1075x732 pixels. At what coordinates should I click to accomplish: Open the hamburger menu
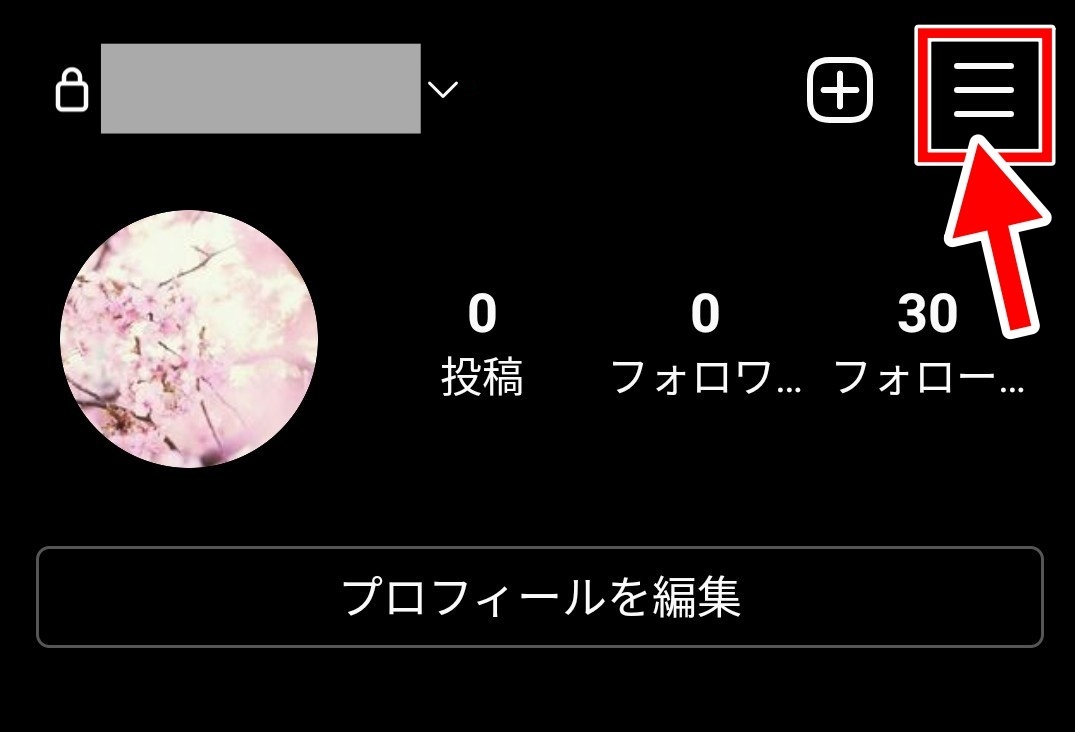pyautogui.click(x=984, y=91)
